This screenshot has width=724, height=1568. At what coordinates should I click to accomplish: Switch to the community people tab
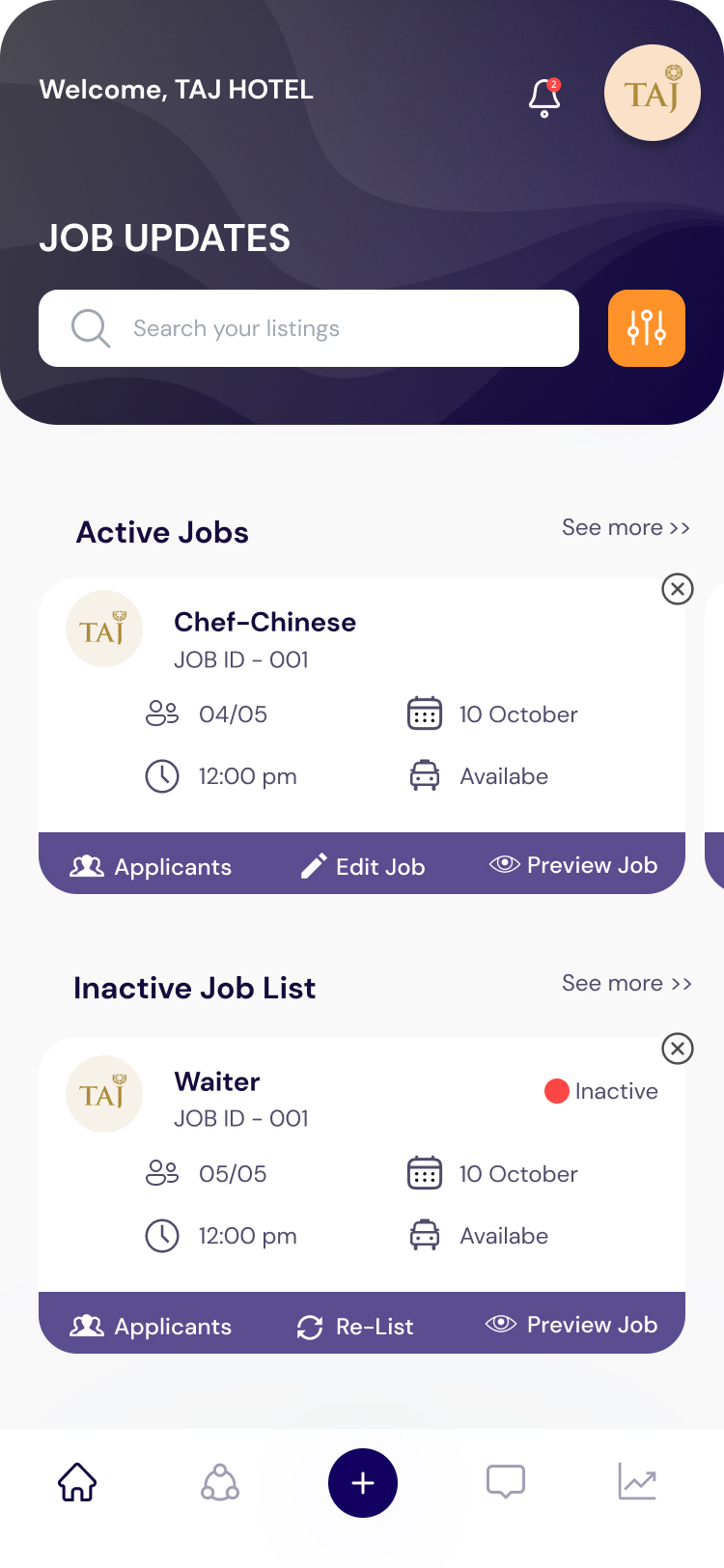pos(220,1482)
